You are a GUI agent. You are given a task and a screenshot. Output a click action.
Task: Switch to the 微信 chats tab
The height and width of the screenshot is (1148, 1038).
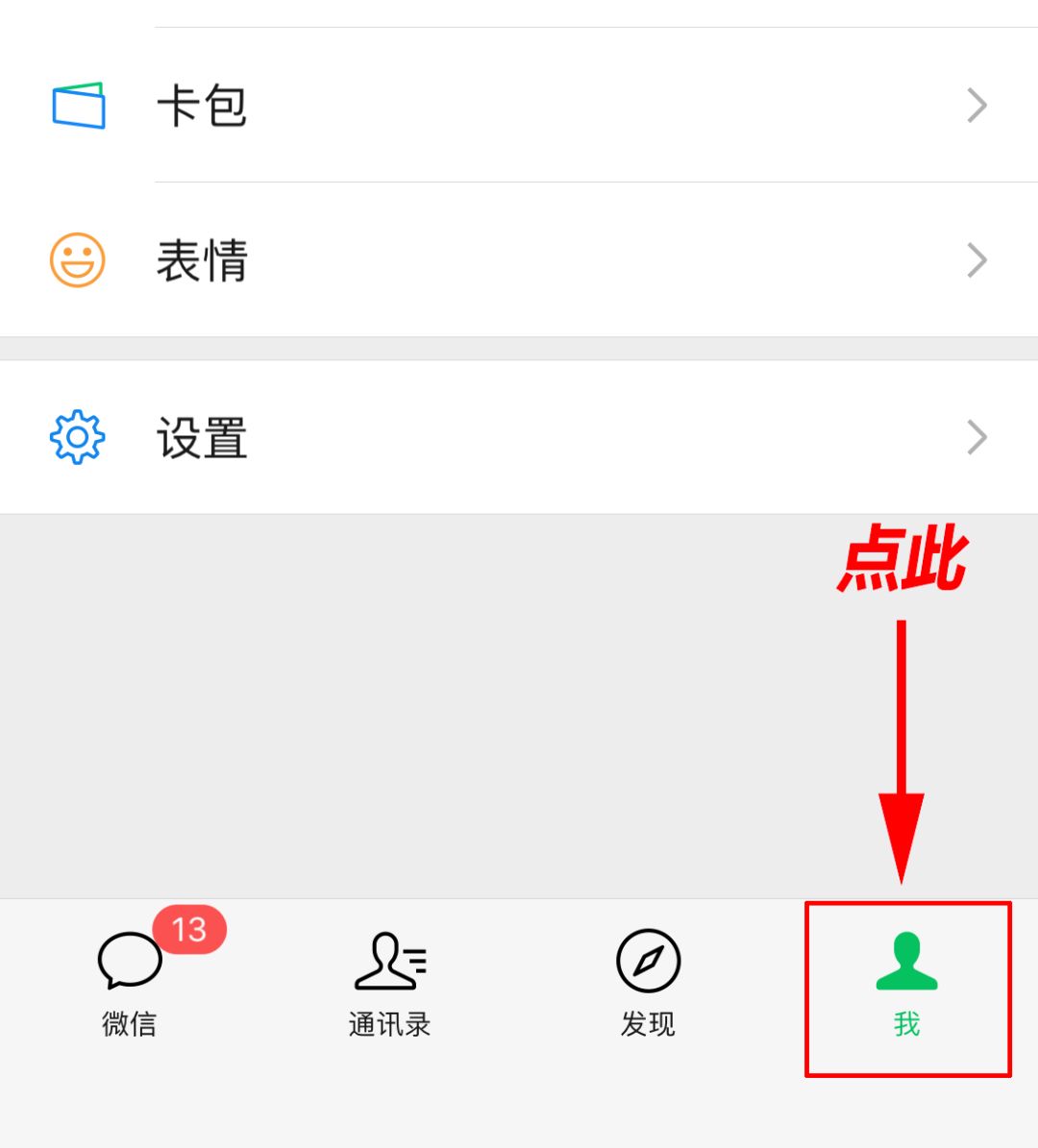(130, 982)
